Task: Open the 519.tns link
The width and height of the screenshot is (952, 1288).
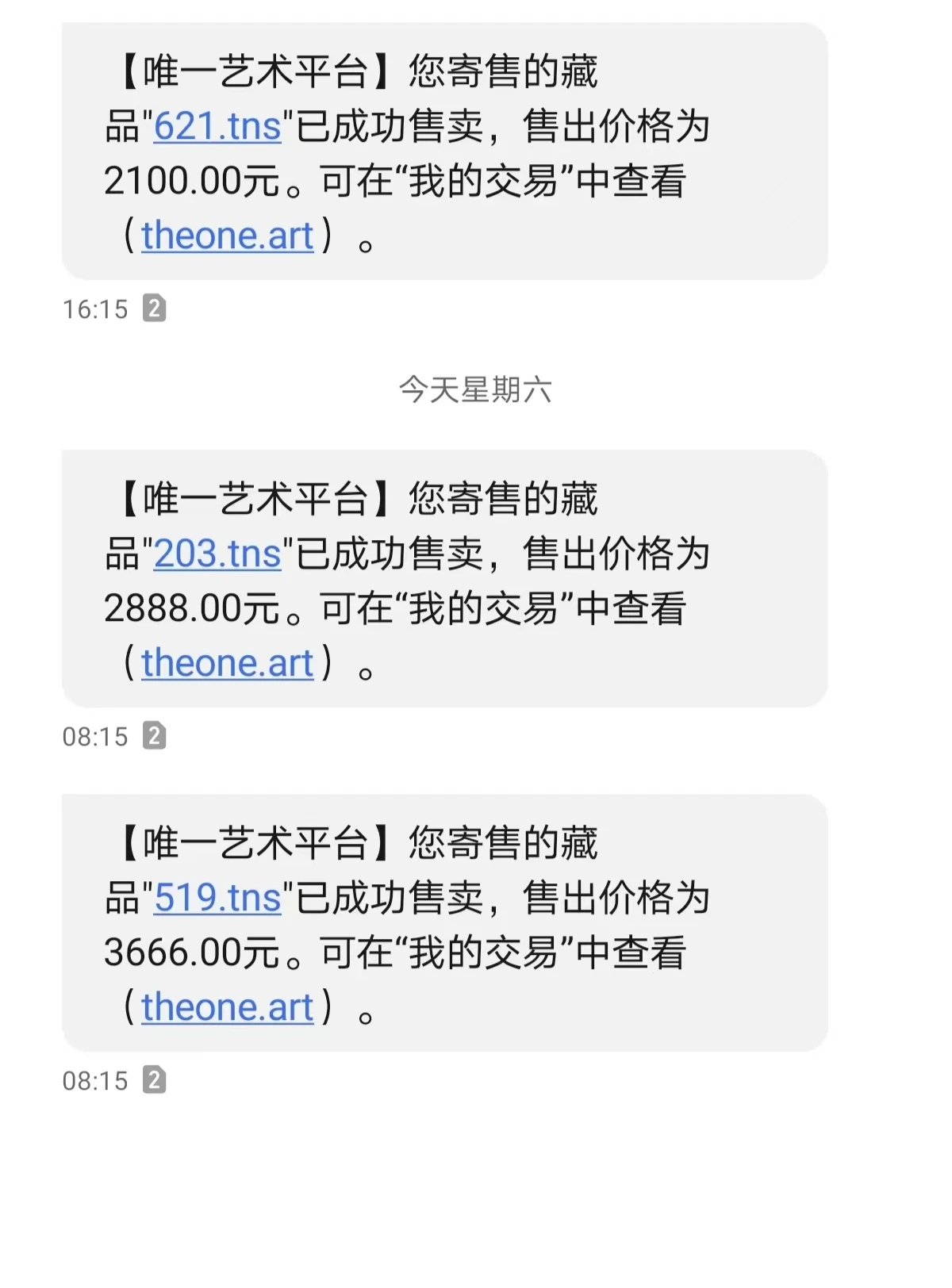Action: pos(217,899)
